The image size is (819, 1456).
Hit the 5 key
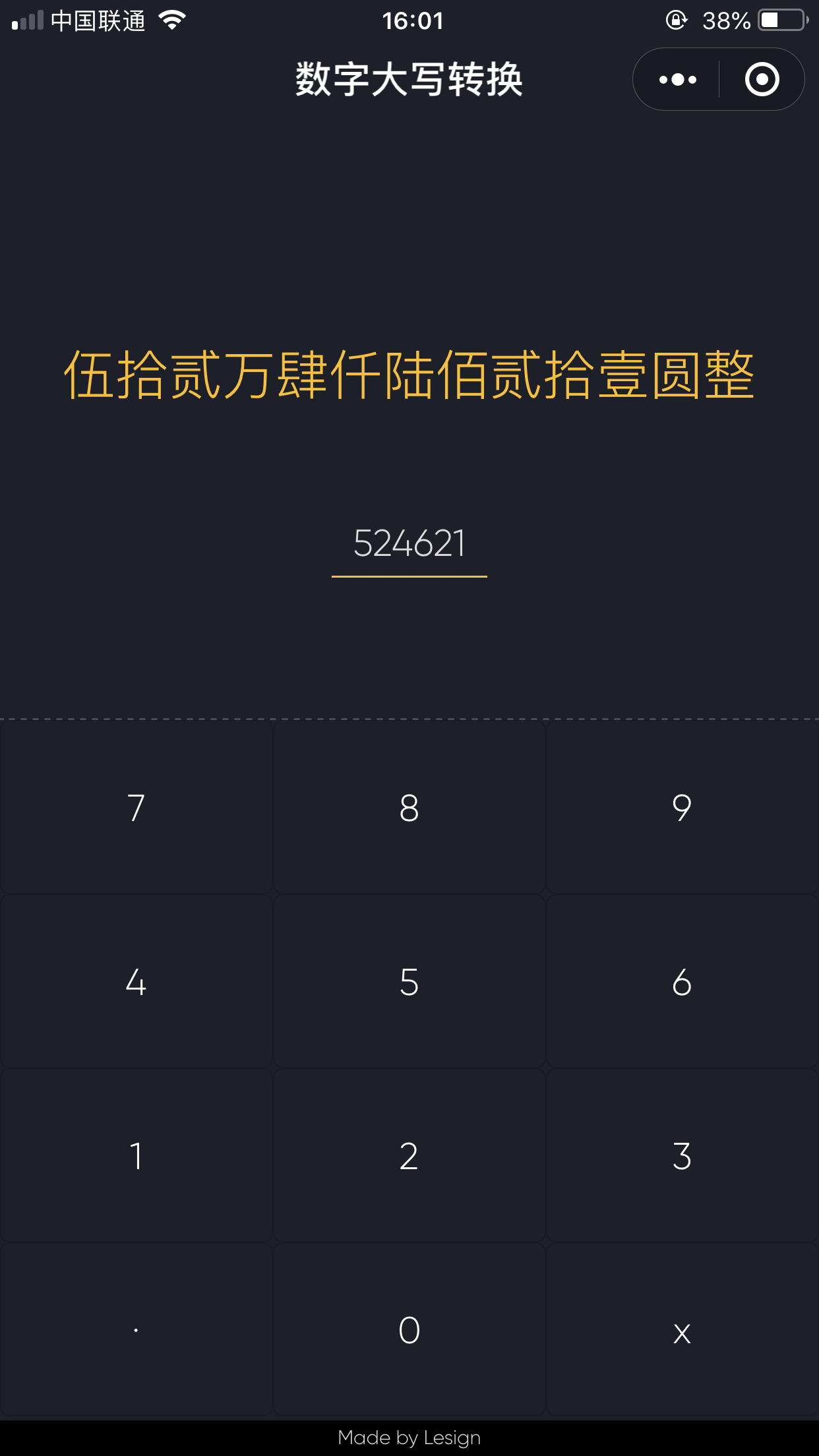[409, 982]
